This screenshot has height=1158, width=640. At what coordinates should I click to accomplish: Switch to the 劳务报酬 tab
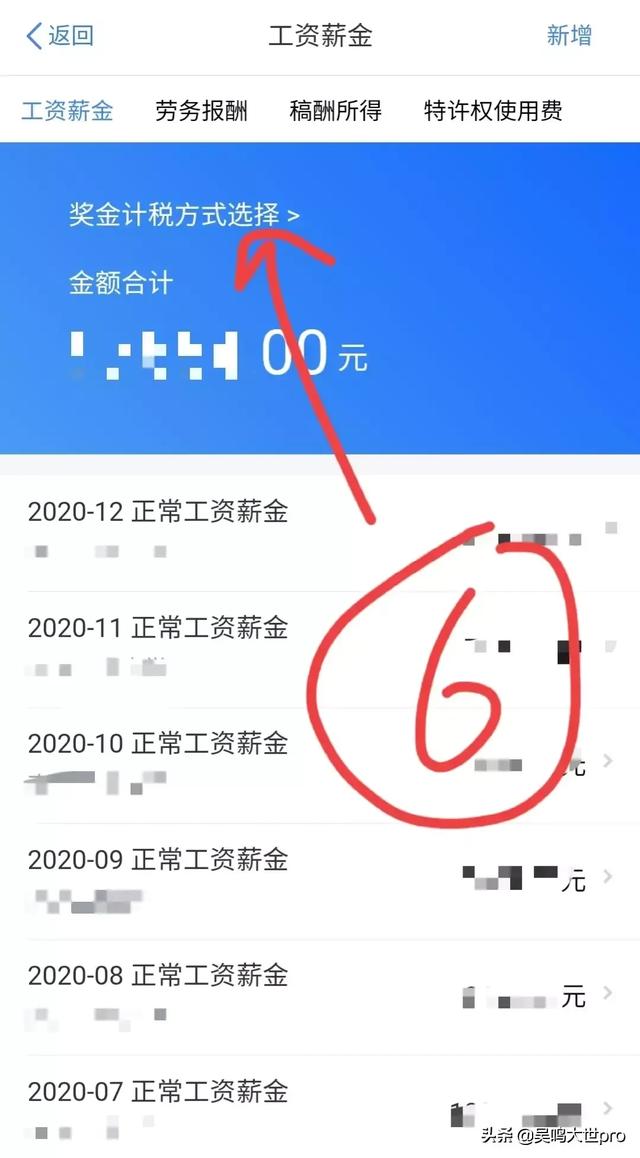point(201,111)
